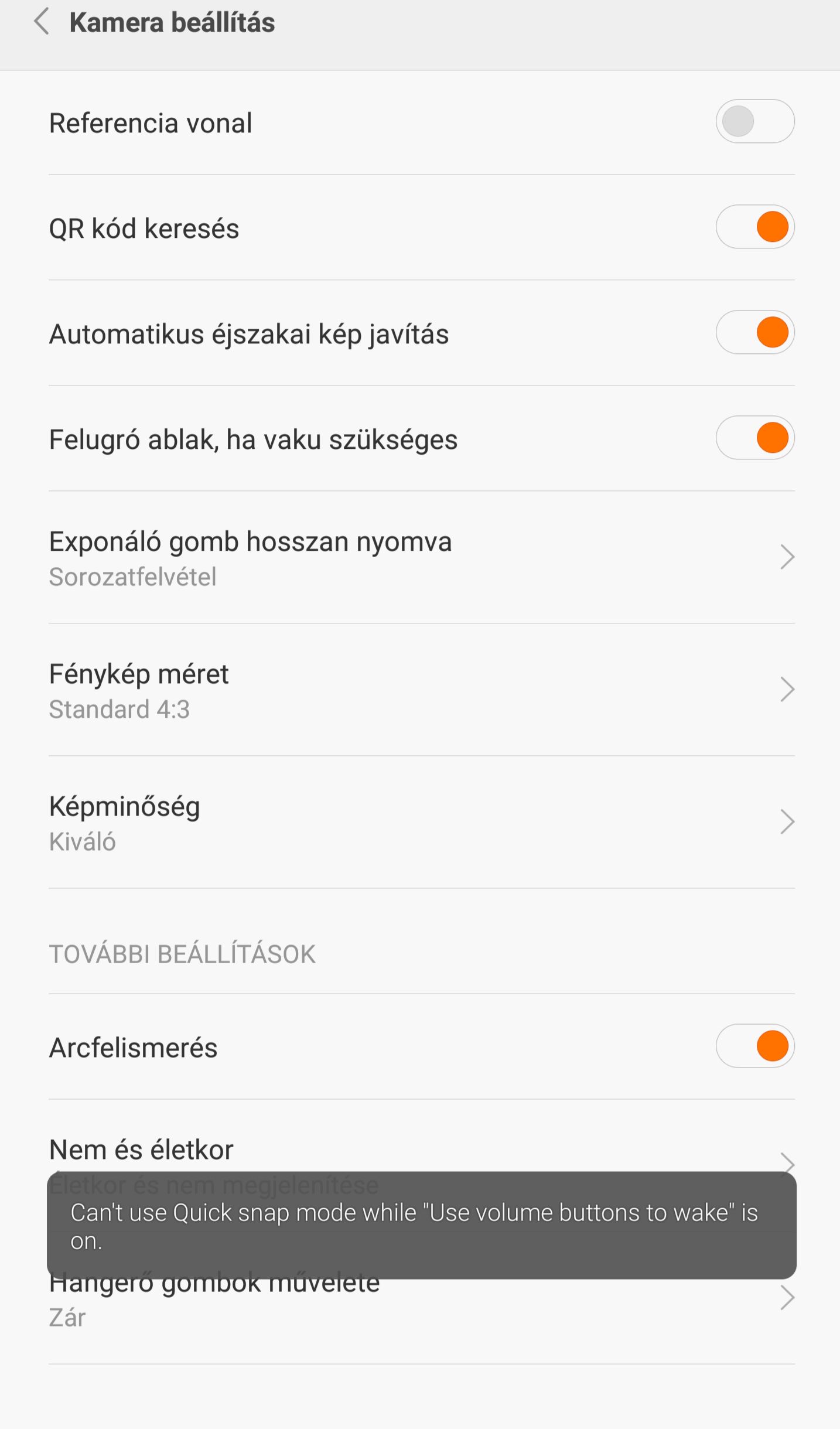Enable the Referencia vonal switch
This screenshot has height=1429, width=840.
pos(754,122)
